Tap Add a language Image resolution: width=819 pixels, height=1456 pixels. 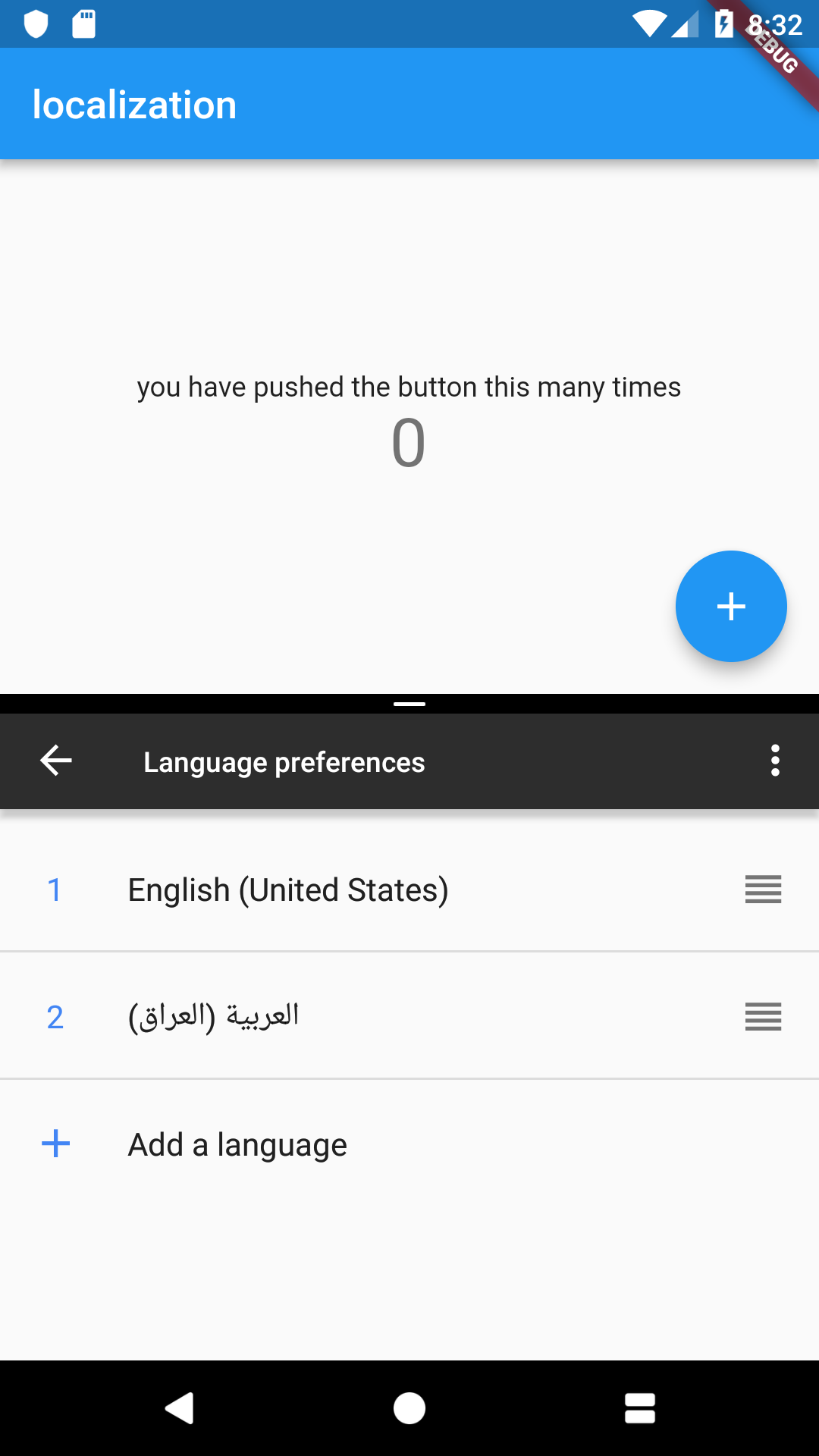pyautogui.click(x=237, y=1144)
